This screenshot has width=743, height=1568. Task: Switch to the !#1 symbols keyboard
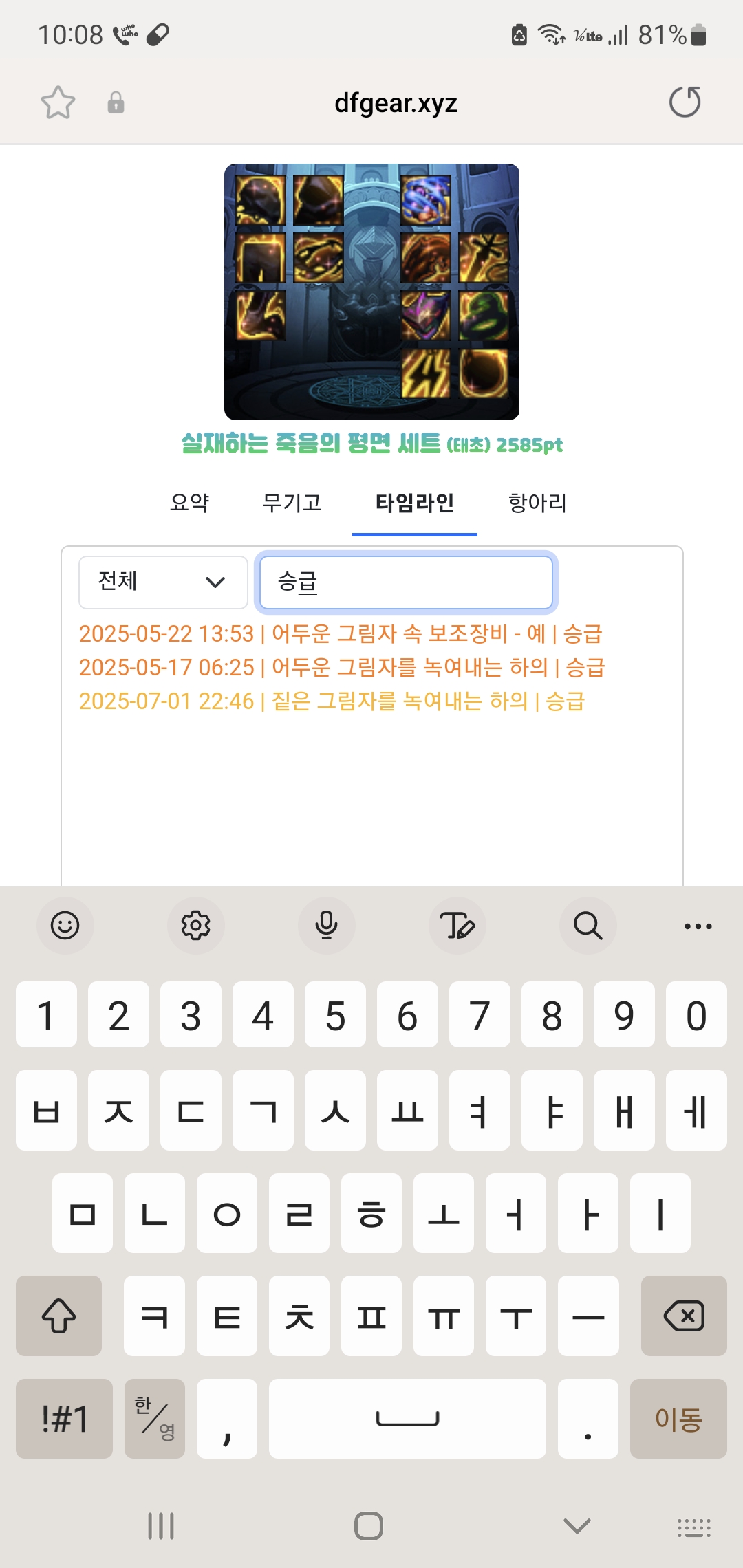click(64, 1418)
